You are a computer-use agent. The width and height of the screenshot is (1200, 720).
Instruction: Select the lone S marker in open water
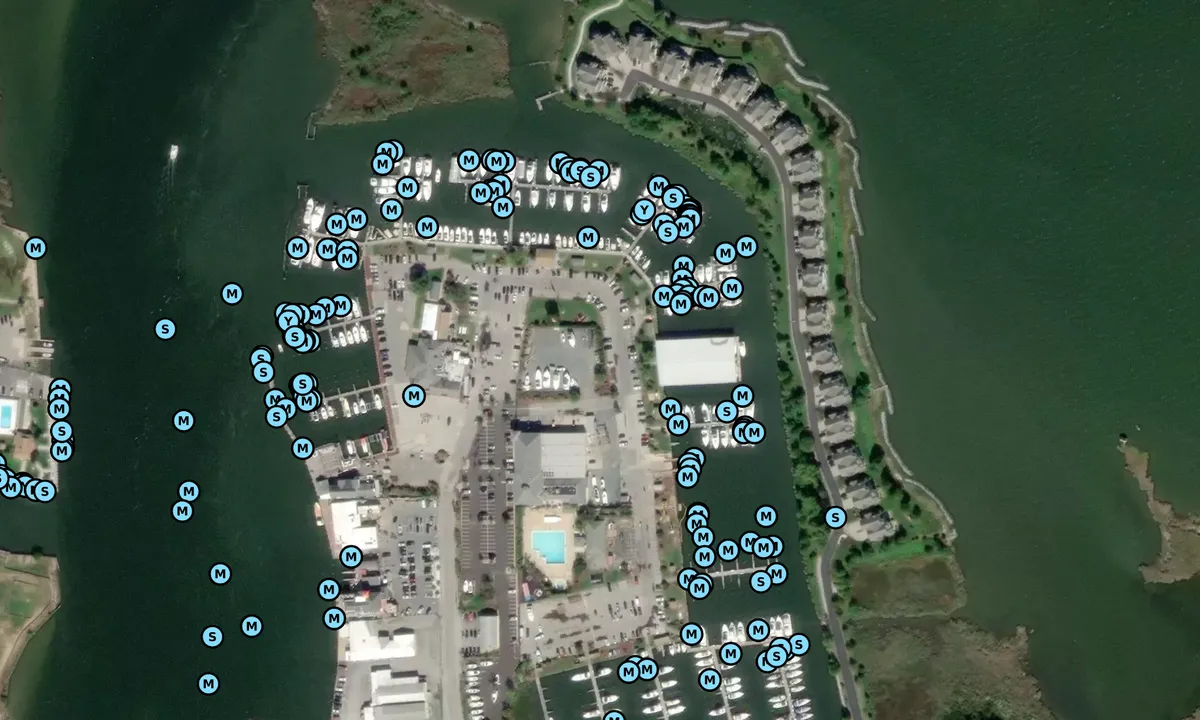point(165,328)
